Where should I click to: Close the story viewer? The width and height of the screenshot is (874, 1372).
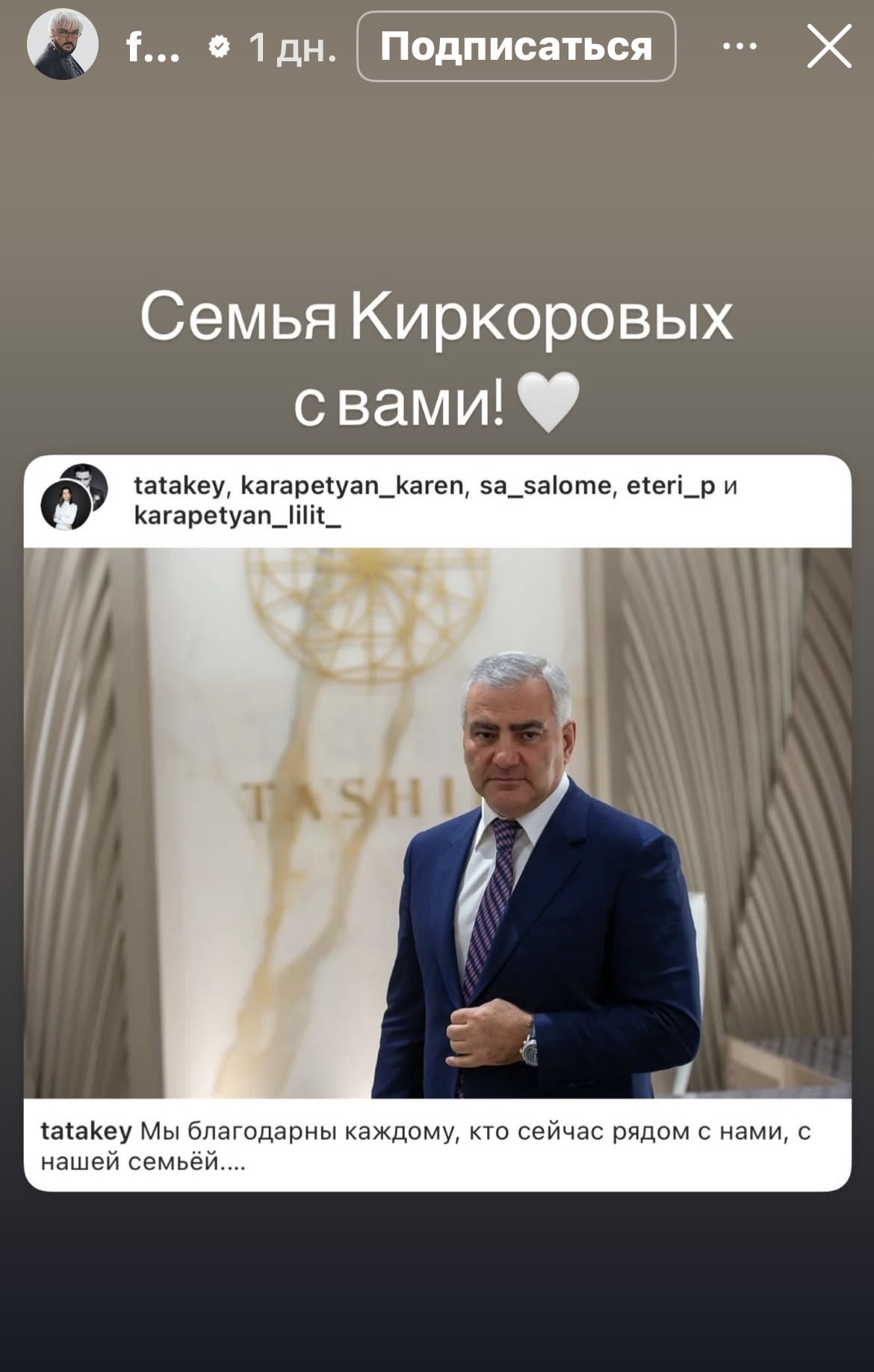point(829,46)
